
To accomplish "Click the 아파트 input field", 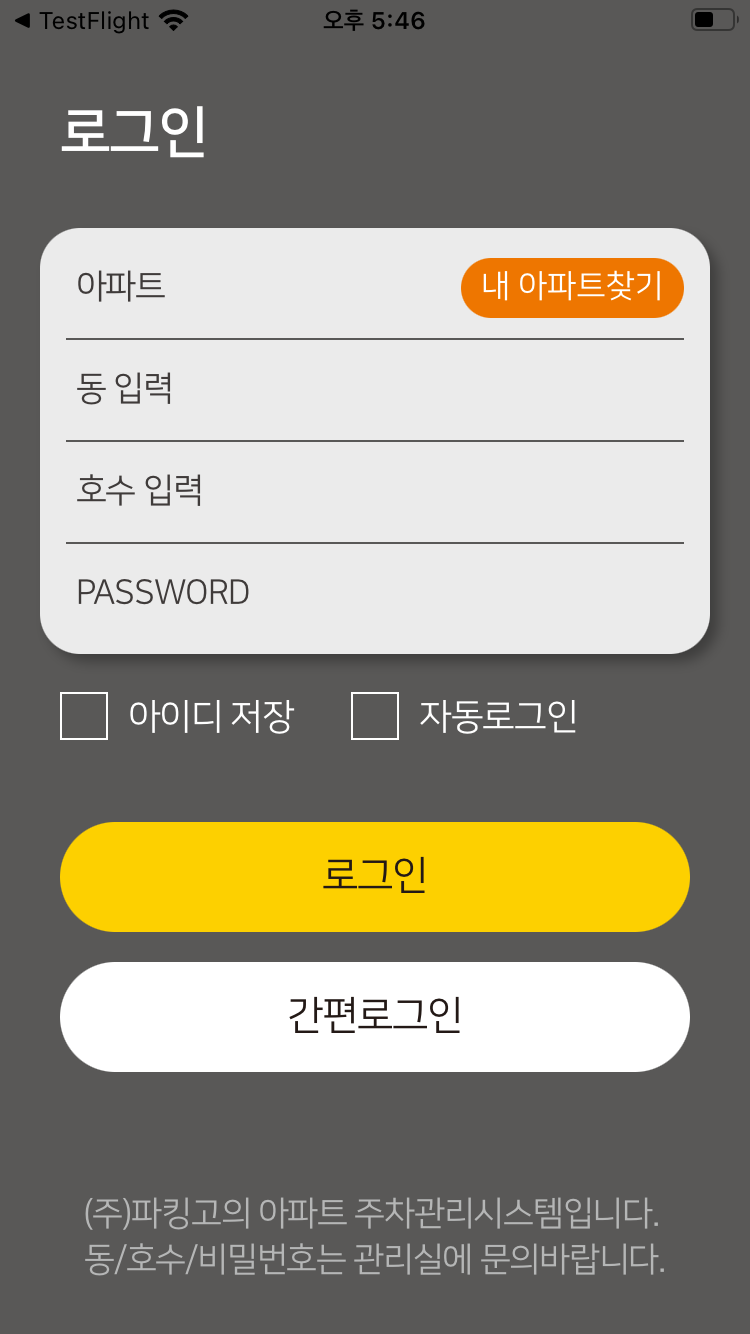I will tap(250, 288).
